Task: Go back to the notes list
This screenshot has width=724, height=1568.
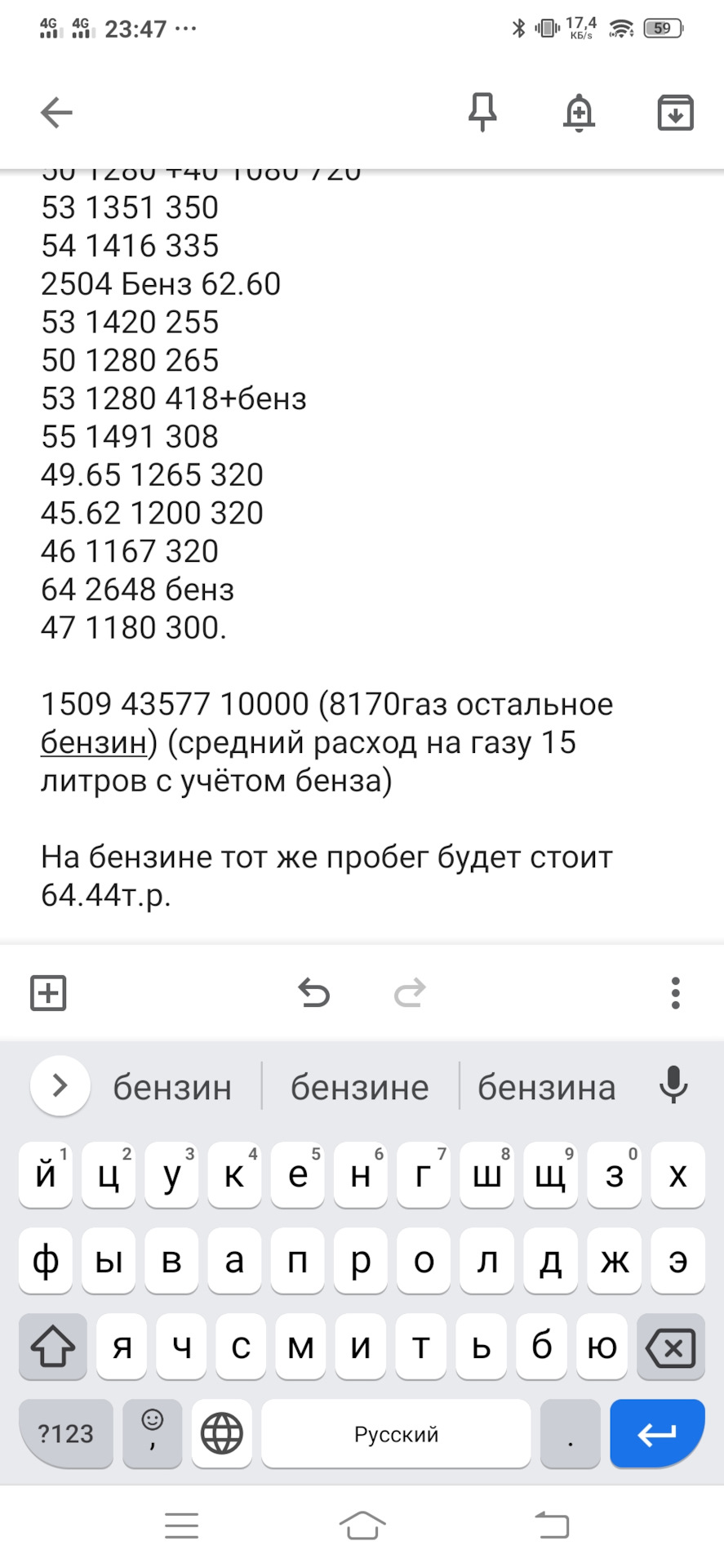Action: click(x=56, y=113)
